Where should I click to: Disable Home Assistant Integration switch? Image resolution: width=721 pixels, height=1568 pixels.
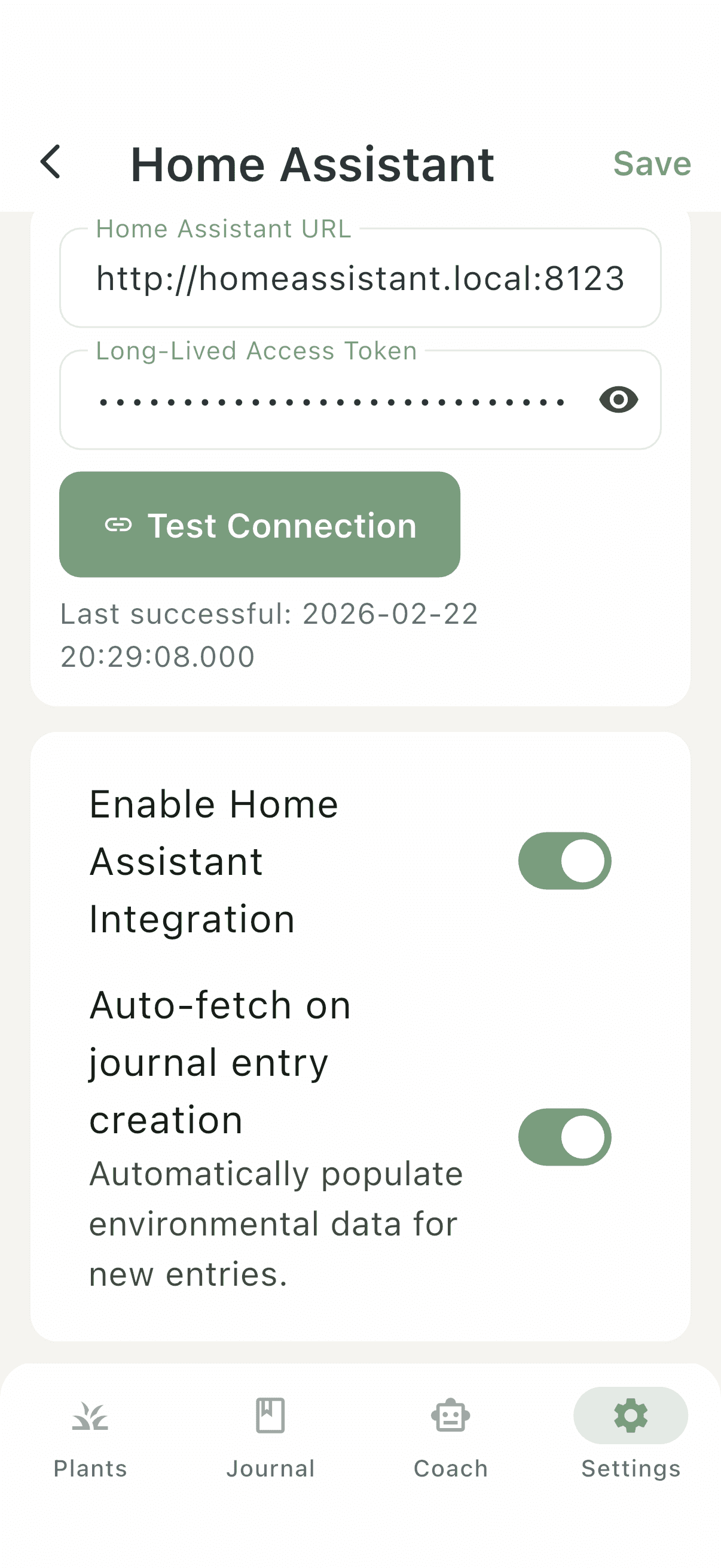(x=564, y=861)
